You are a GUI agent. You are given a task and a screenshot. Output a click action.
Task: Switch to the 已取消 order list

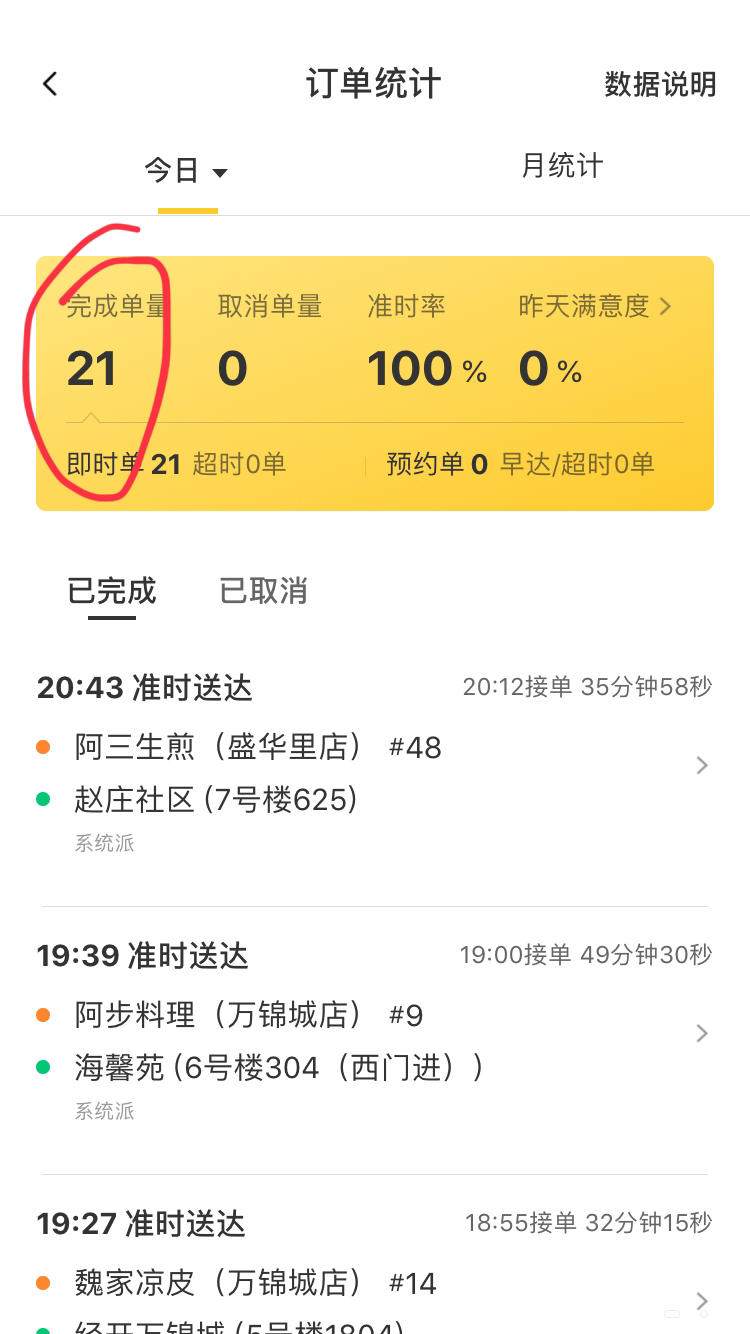click(x=262, y=591)
